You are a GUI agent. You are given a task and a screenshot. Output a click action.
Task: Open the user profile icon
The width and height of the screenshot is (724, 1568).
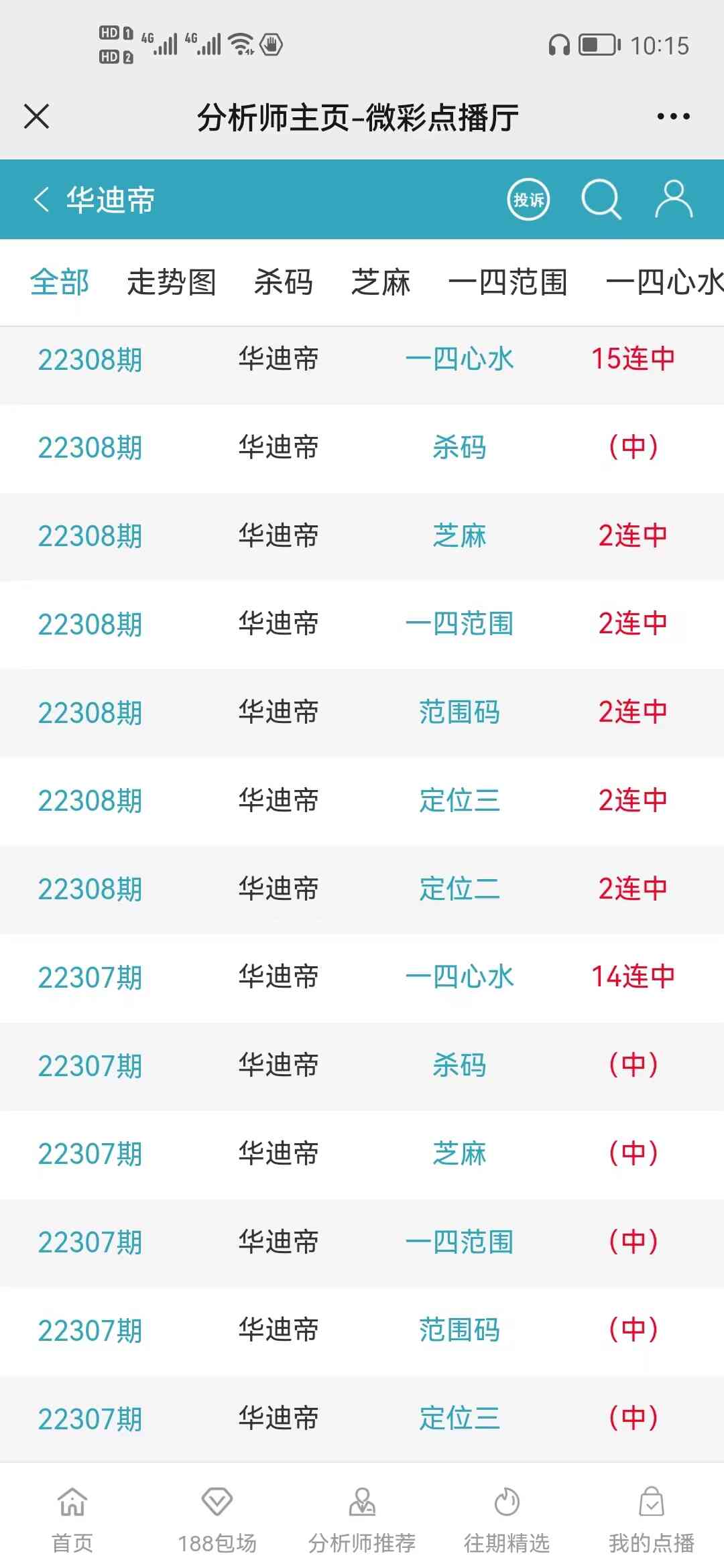(x=673, y=200)
